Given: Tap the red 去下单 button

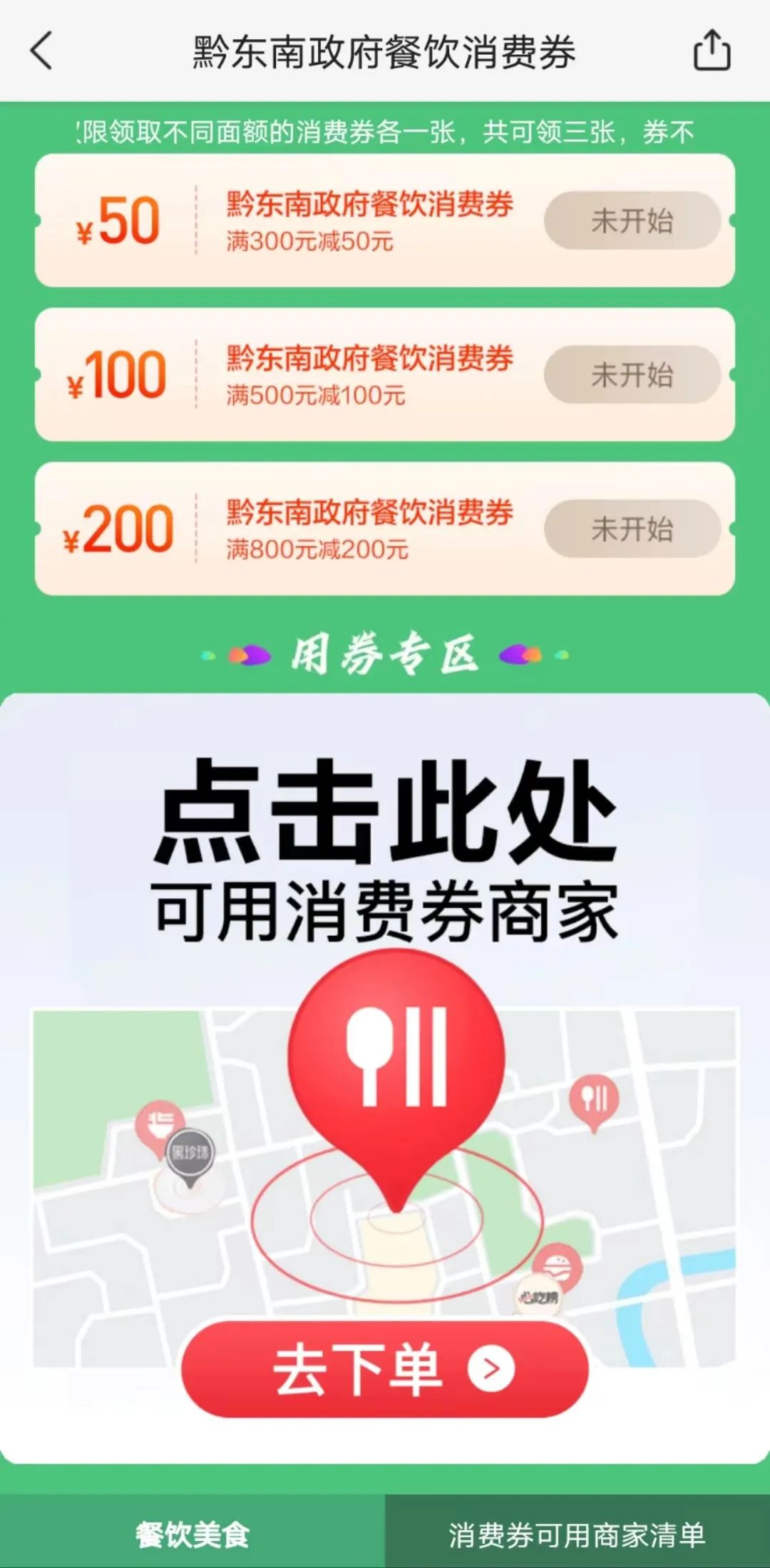Looking at the screenshot, I should pos(385,1368).
